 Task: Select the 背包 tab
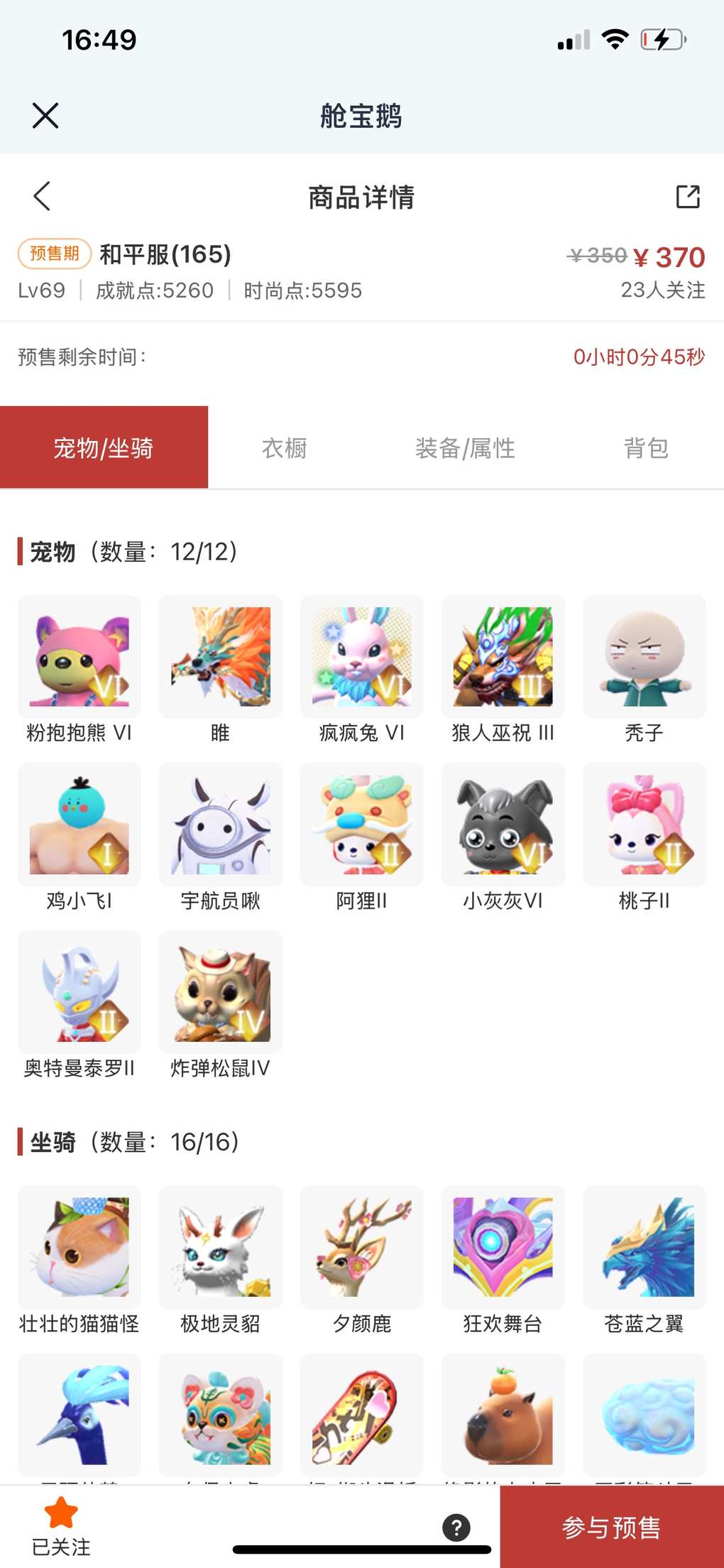(x=646, y=448)
